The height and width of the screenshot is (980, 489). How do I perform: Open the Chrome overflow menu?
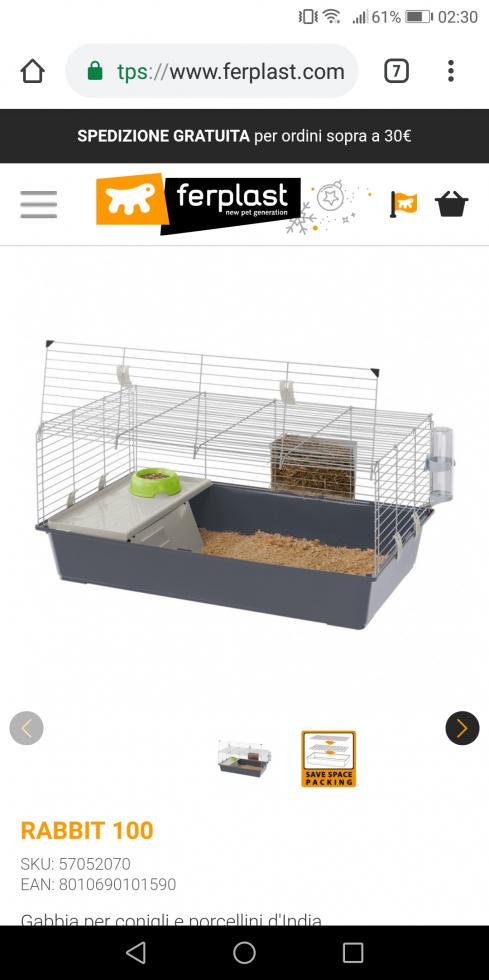450,71
